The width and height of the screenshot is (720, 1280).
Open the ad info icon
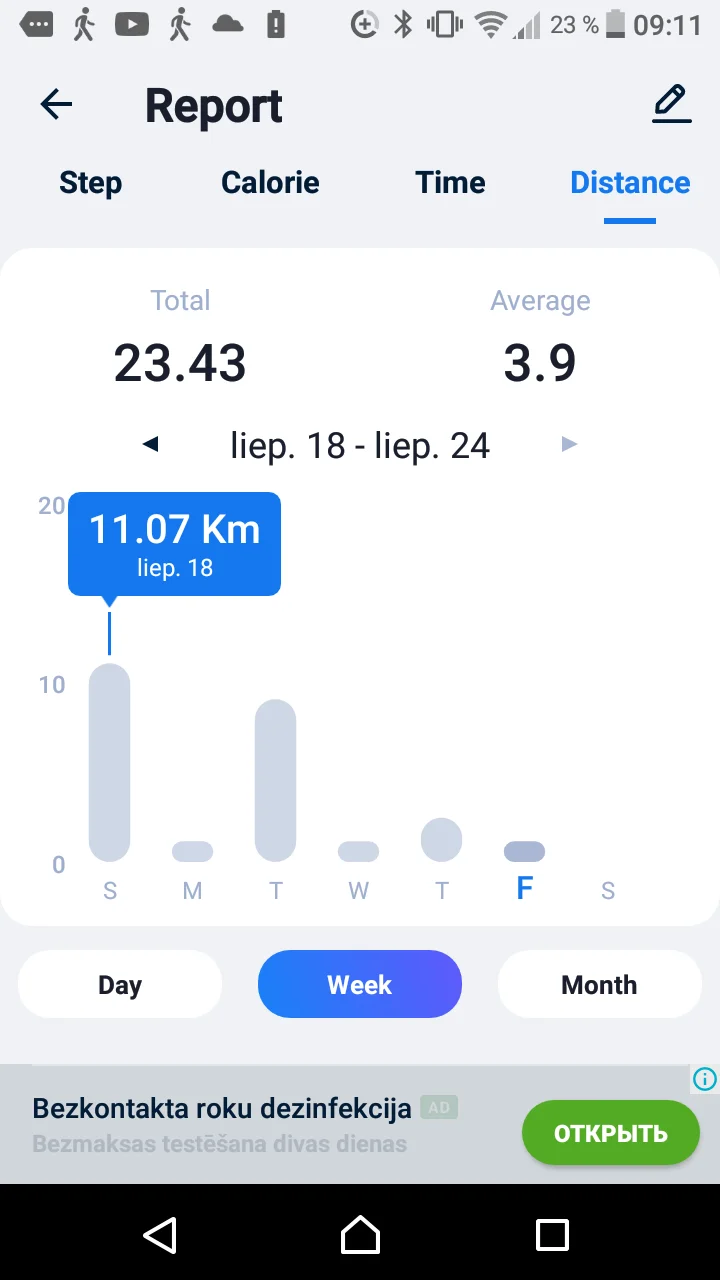click(705, 1079)
